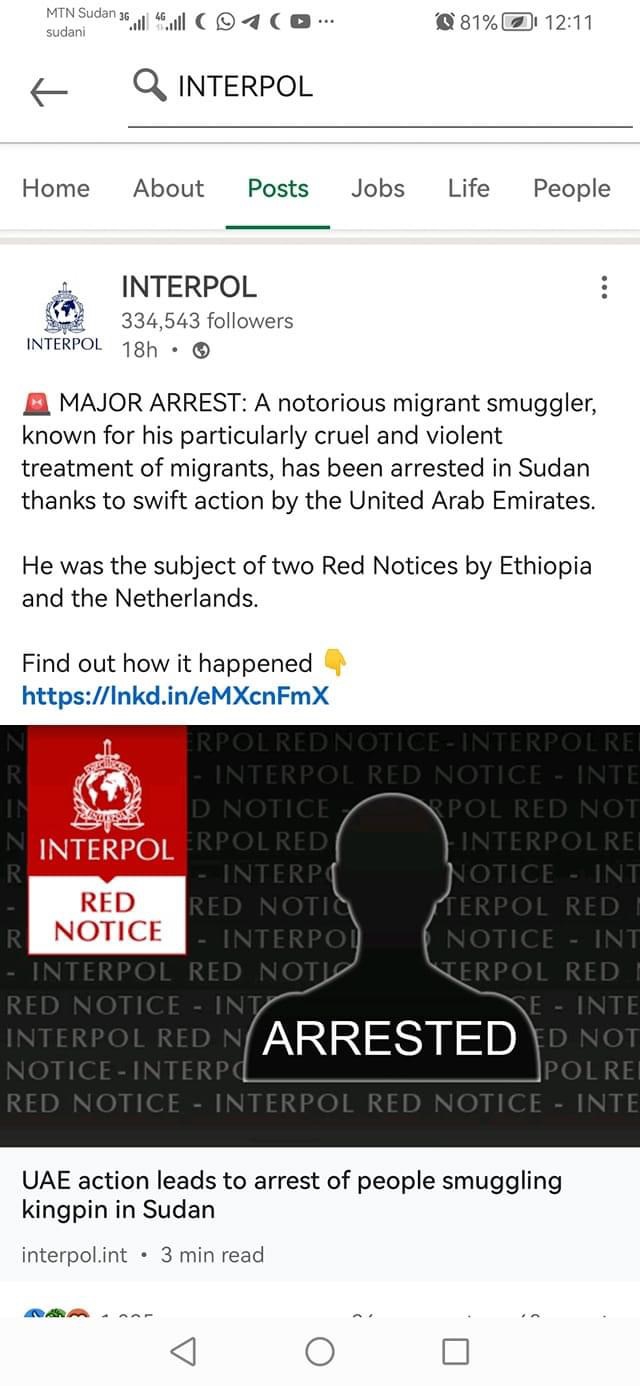Image resolution: width=640 pixels, height=1386 pixels.
Task: Tap the INTERPOL search field
Action: point(380,88)
